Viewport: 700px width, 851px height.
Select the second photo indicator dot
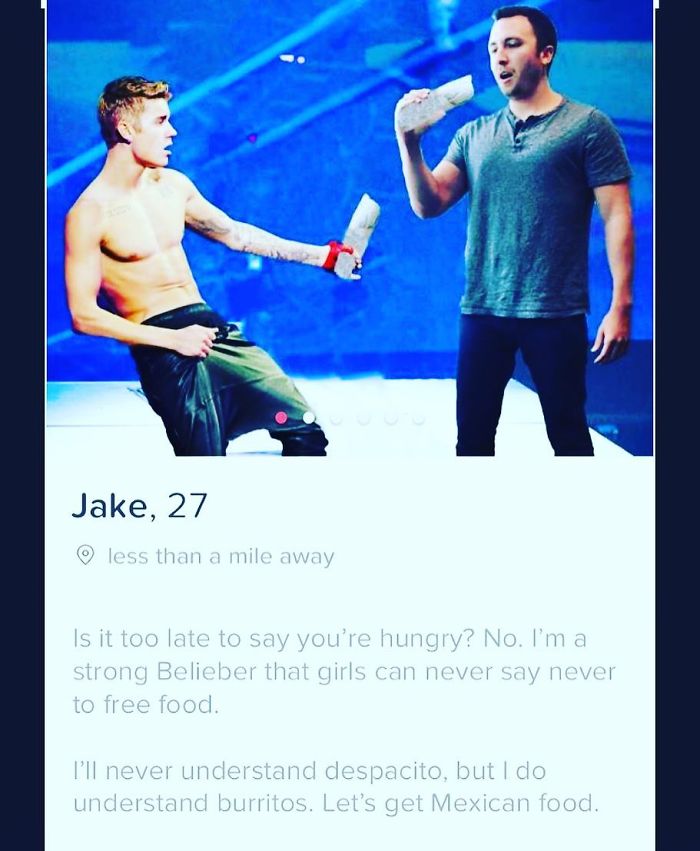pos(309,417)
